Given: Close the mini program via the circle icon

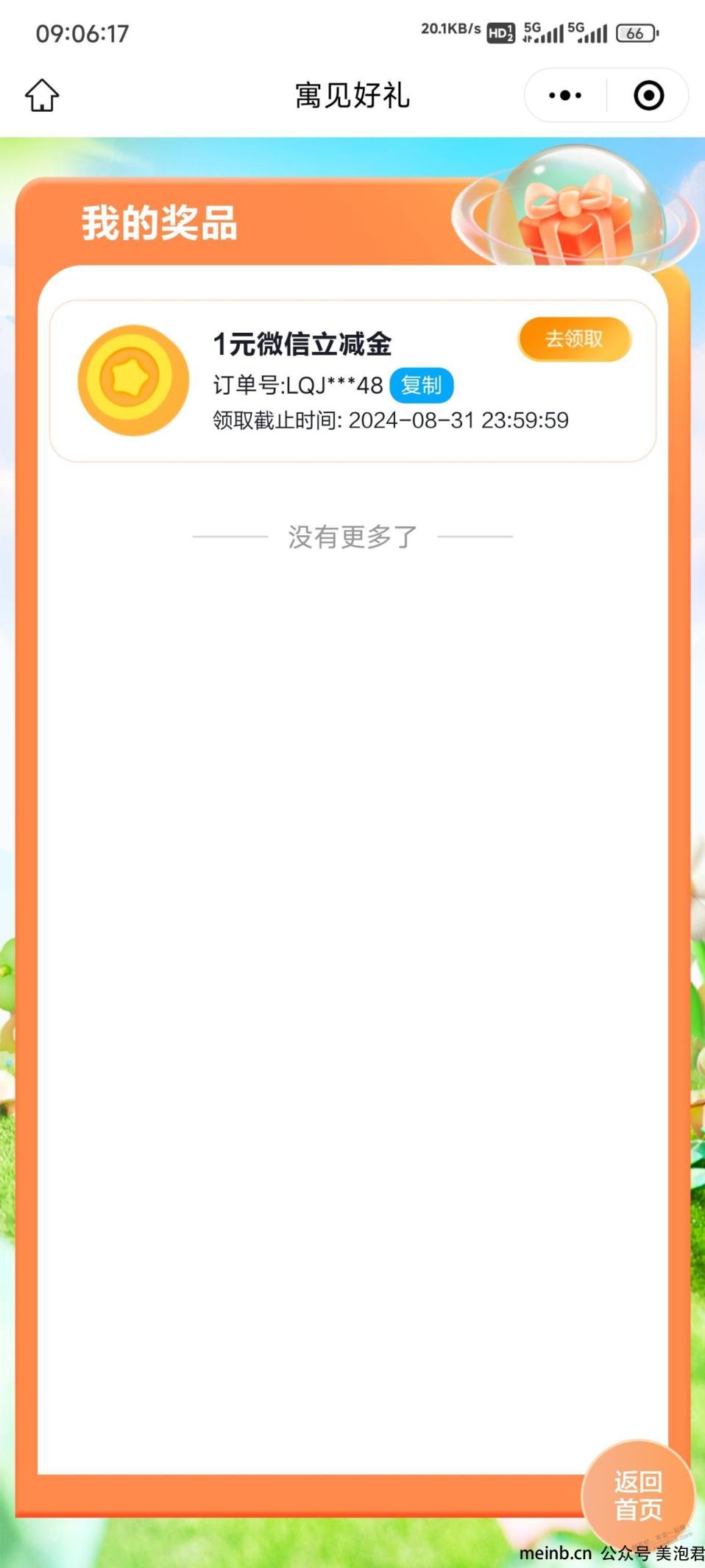Looking at the screenshot, I should point(648,96).
